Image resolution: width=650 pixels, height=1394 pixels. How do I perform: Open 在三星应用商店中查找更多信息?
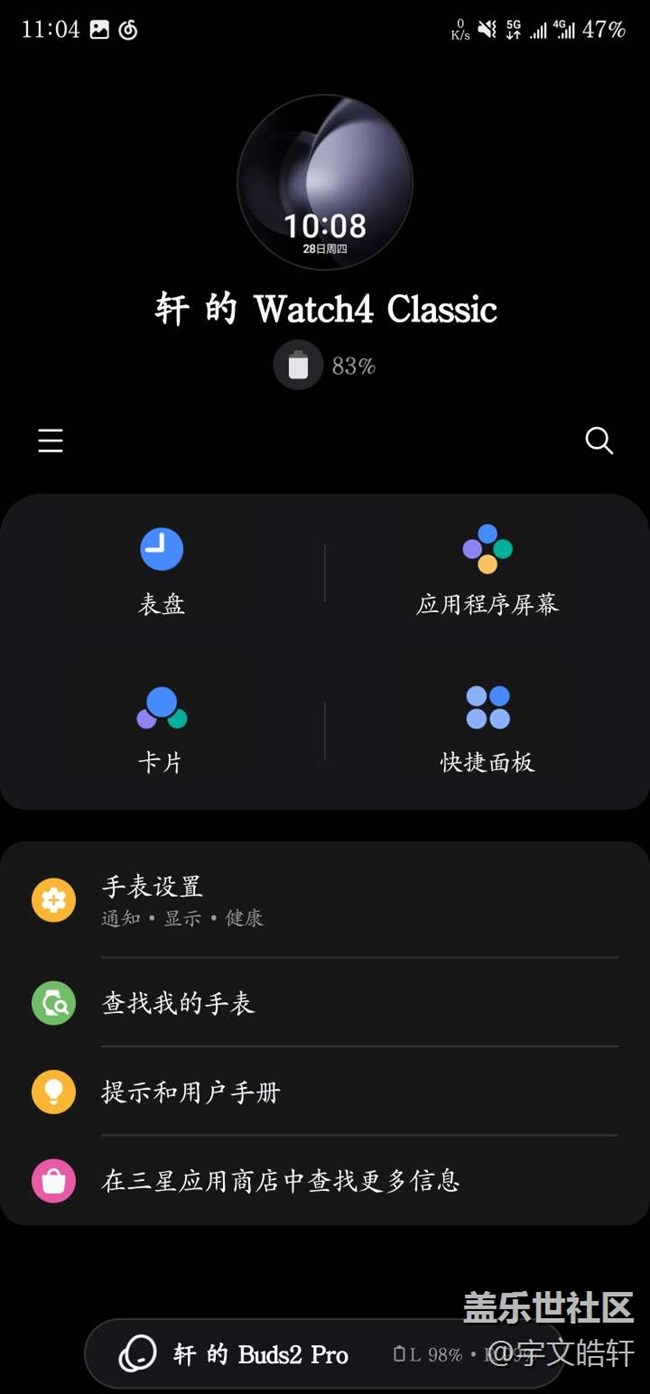[325, 1181]
